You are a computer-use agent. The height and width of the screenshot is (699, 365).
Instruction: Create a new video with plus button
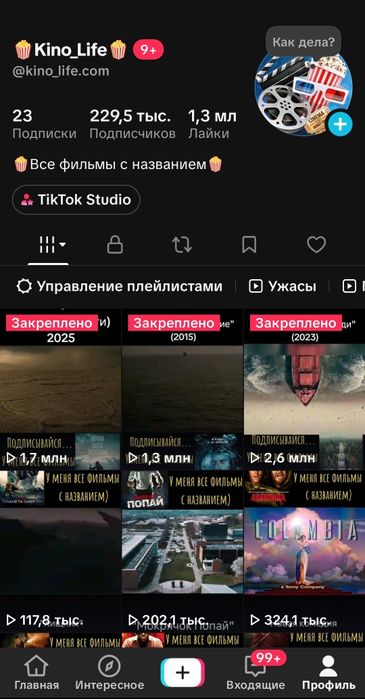pyautogui.click(x=183, y=672)
